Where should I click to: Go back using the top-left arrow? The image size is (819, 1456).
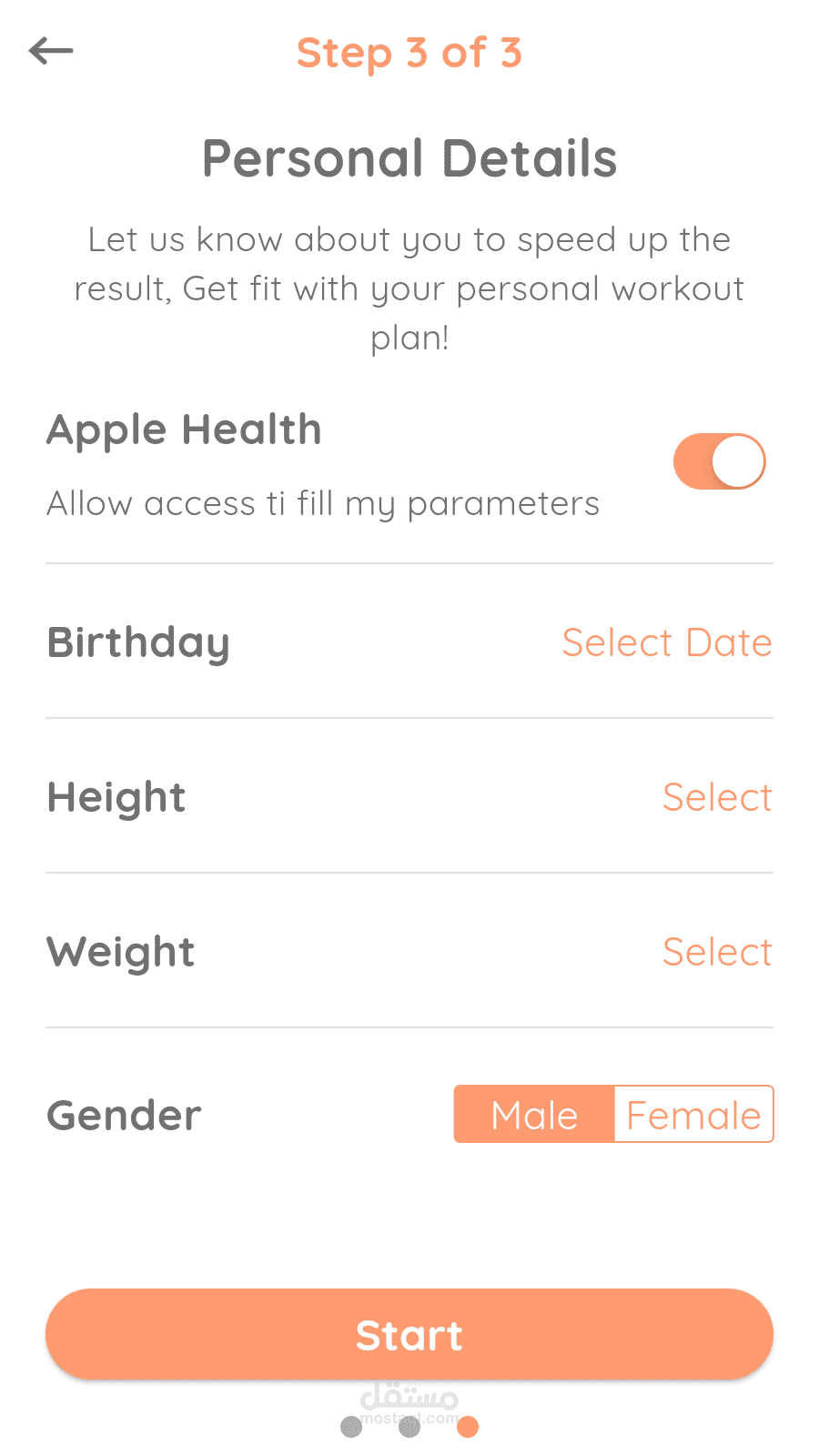(51, 51)
